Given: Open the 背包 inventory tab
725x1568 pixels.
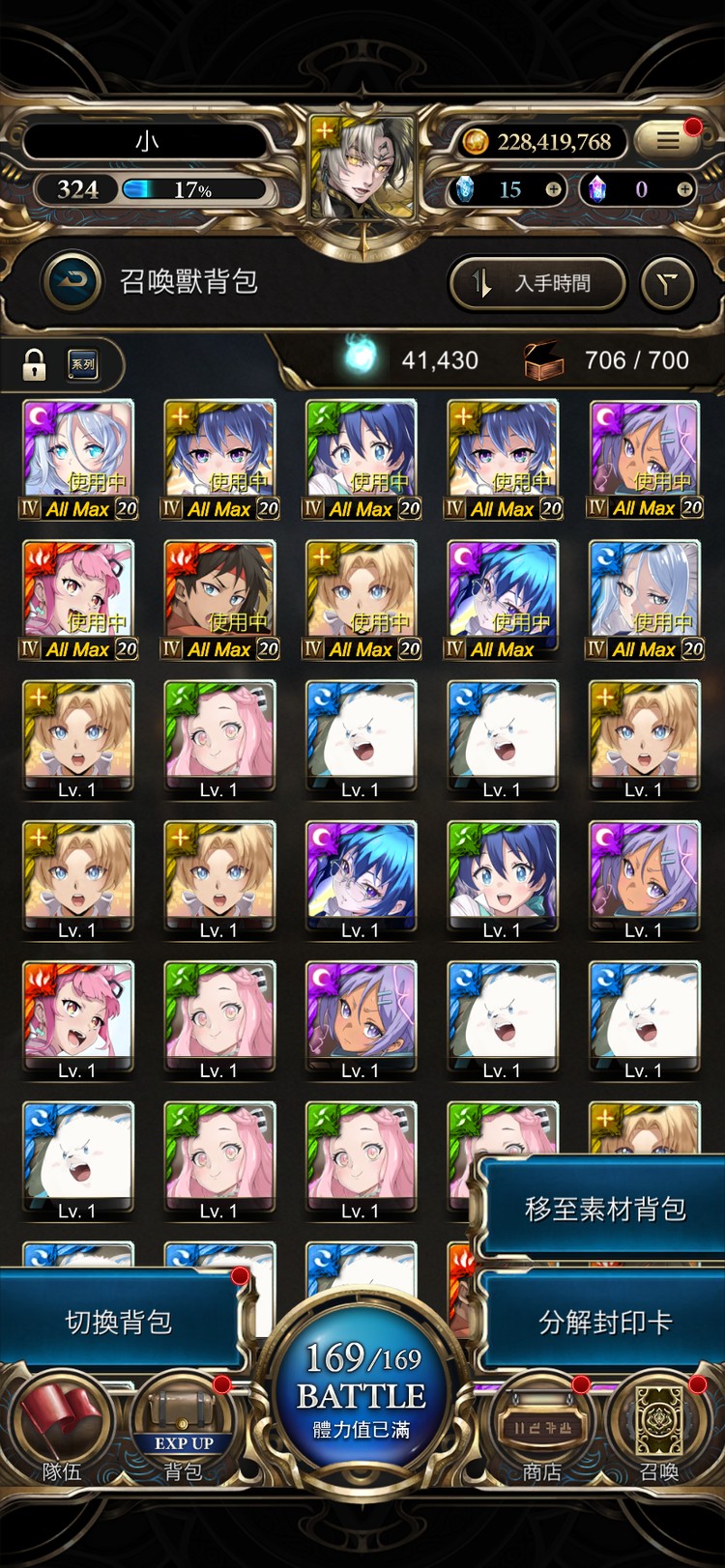Looking at the screenshot, I should [183, 1430].
